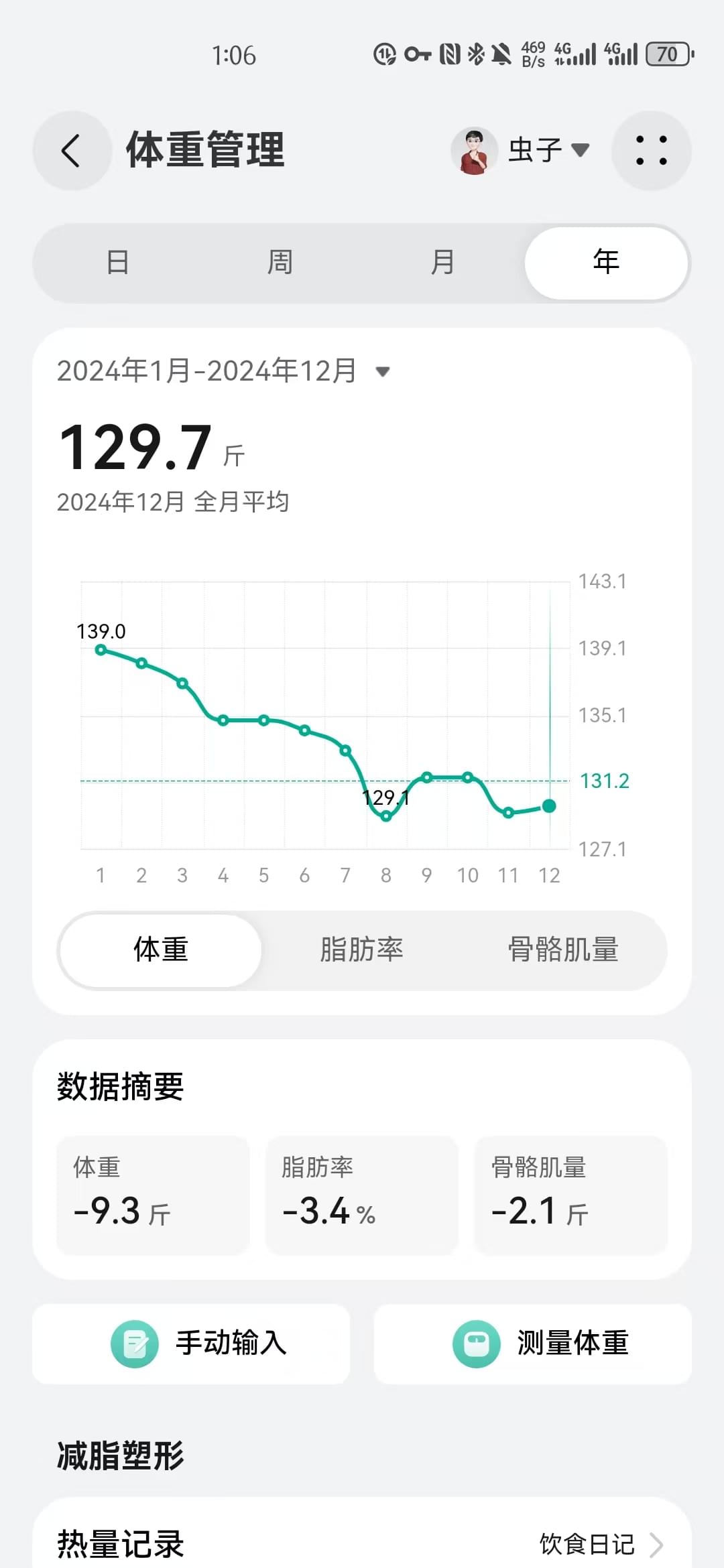The image size is (724, 1568).
Task: Open the grid menu in top right corner
Action: click(651, 151)
